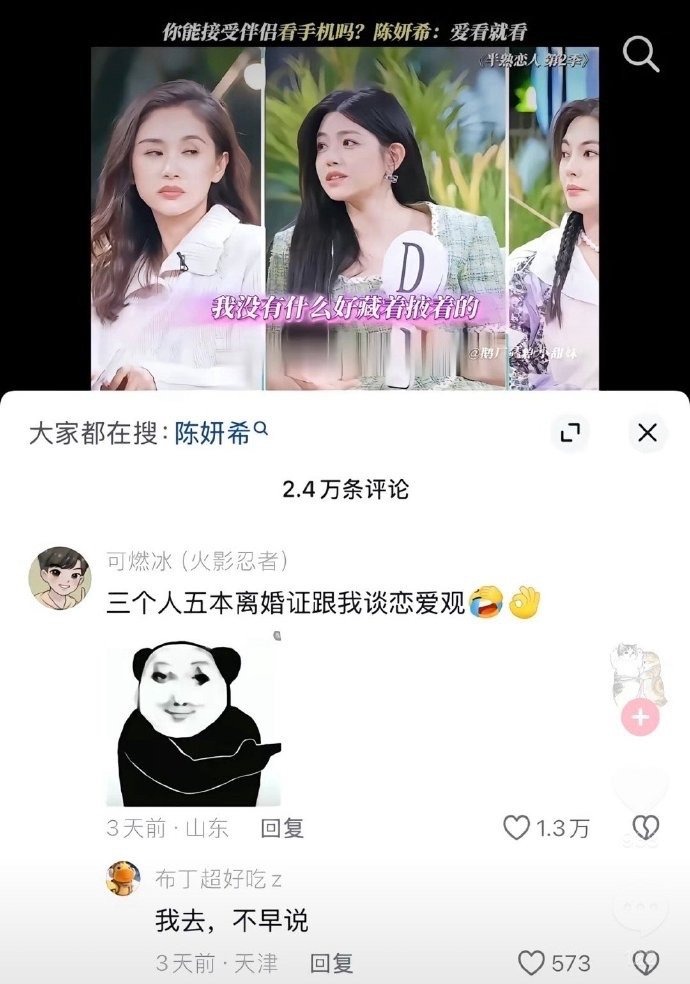
Task: Dislike 布丁超好吃z's comment
Action: click(x=647, y=963)
